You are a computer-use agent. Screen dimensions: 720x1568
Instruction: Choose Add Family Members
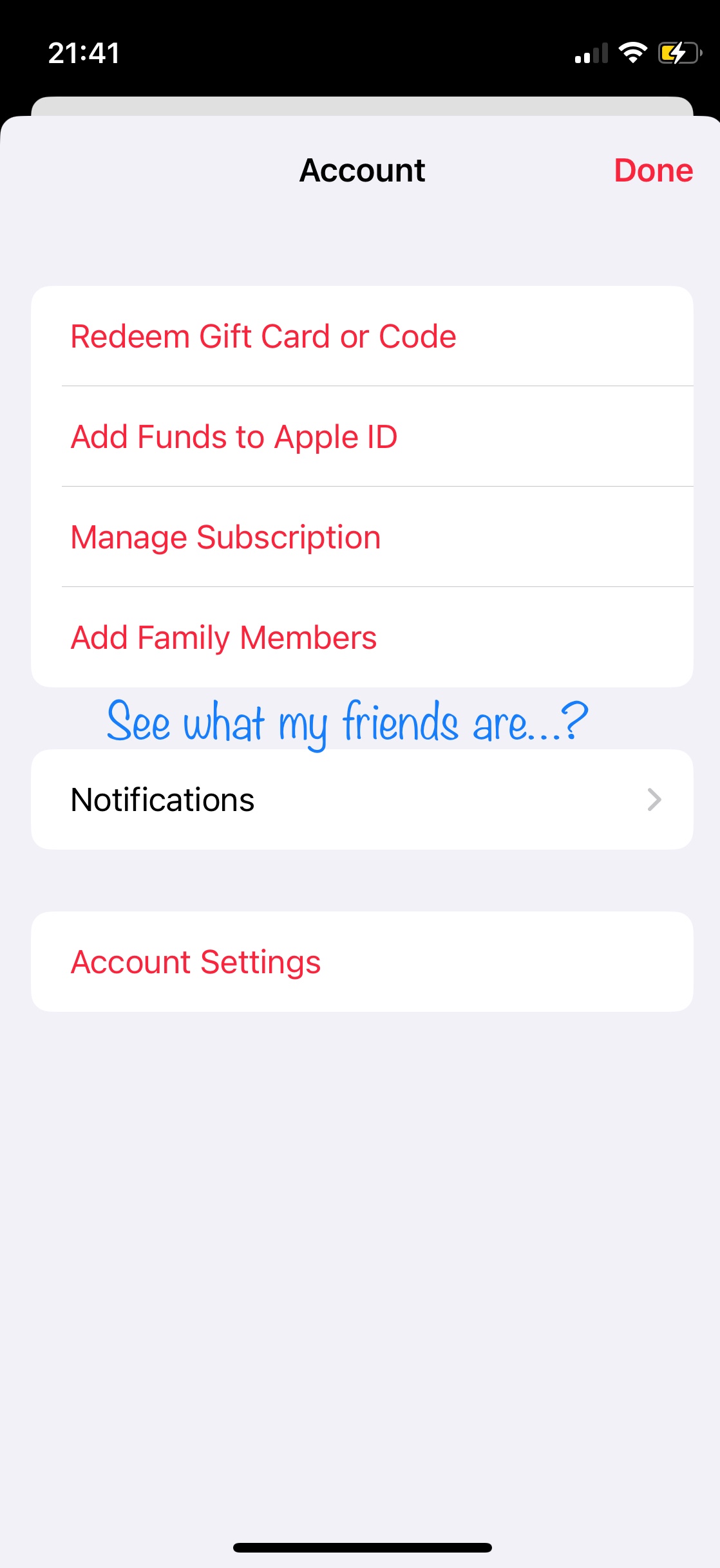click(223, 638)
